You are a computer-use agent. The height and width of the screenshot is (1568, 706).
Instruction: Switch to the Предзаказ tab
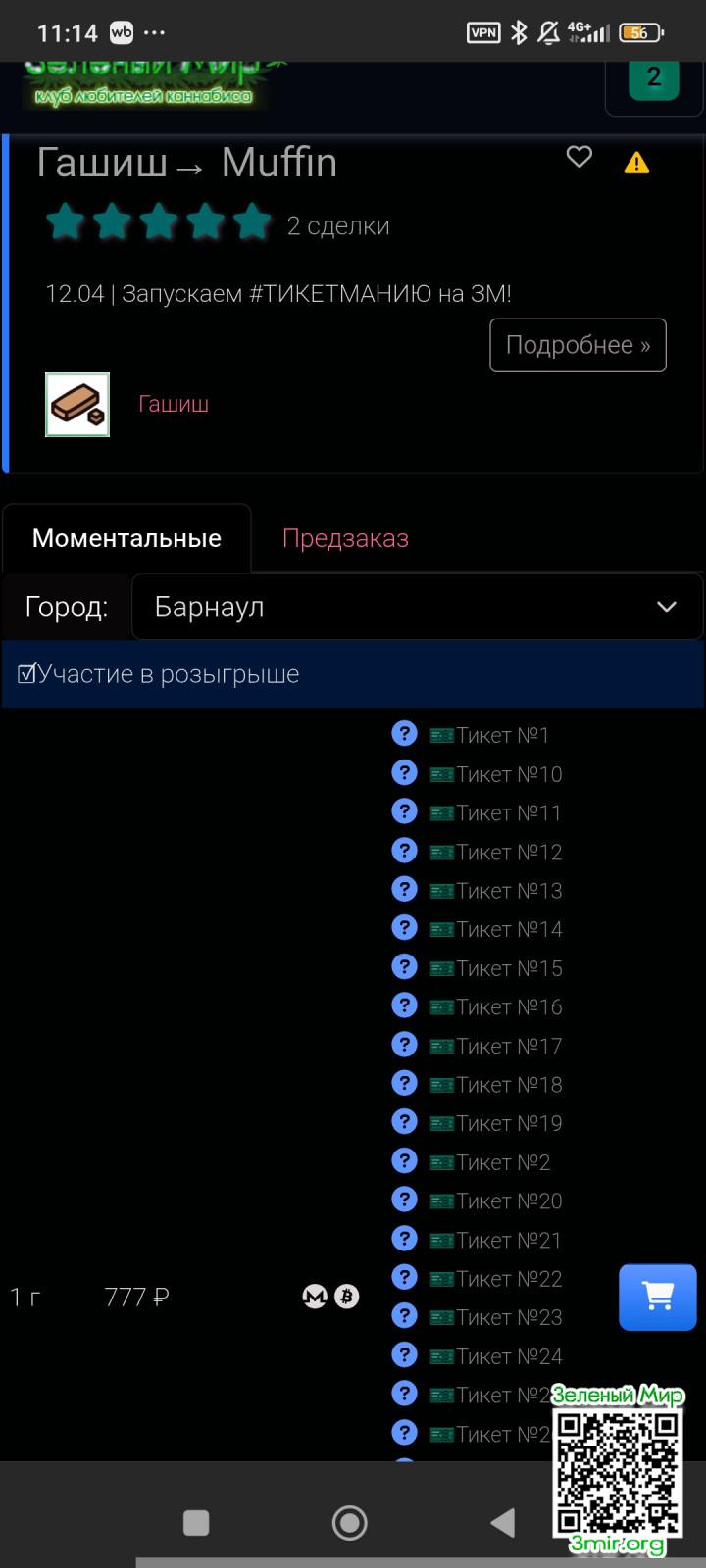[345, 538]
